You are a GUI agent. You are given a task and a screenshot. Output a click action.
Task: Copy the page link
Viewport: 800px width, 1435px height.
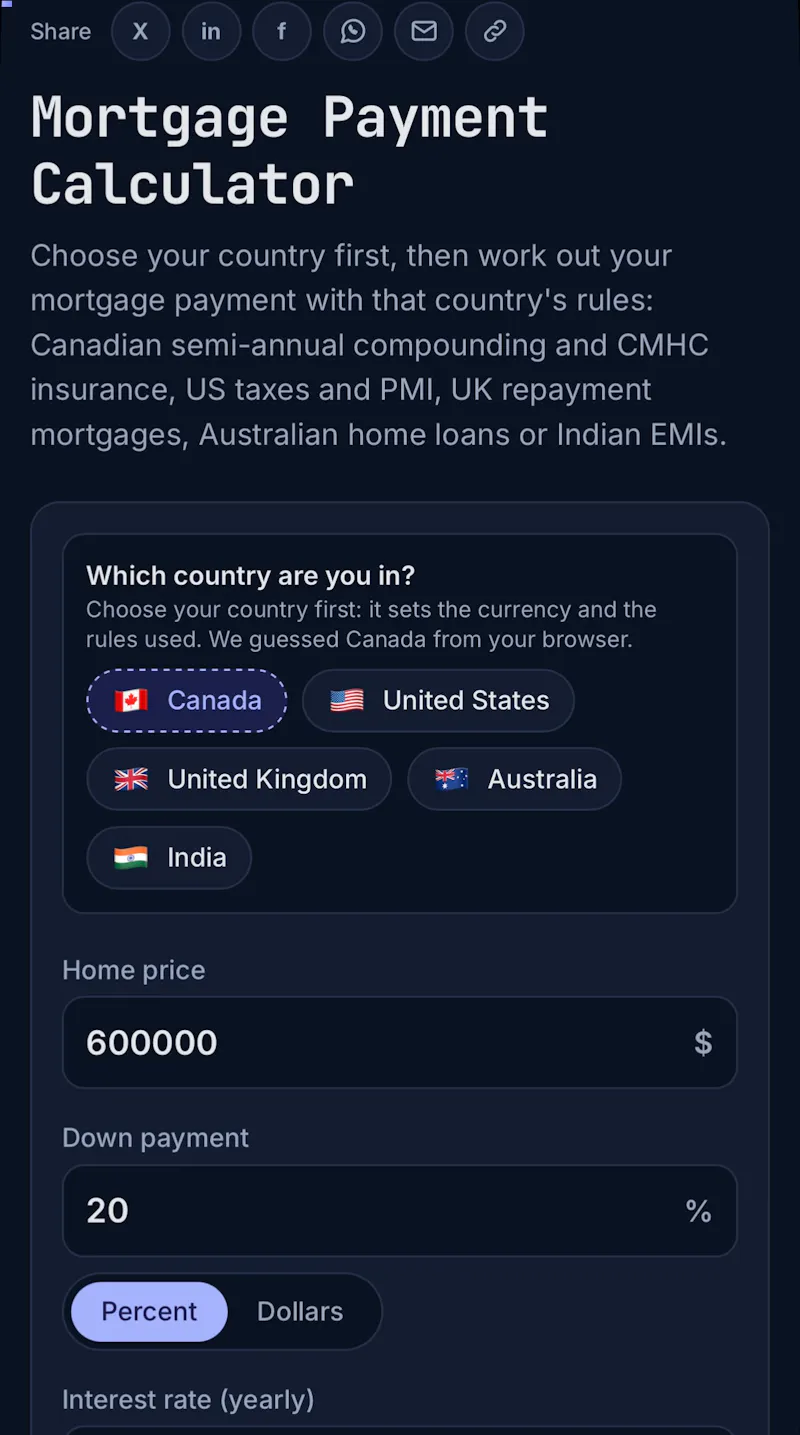click(x=495, y=31)
